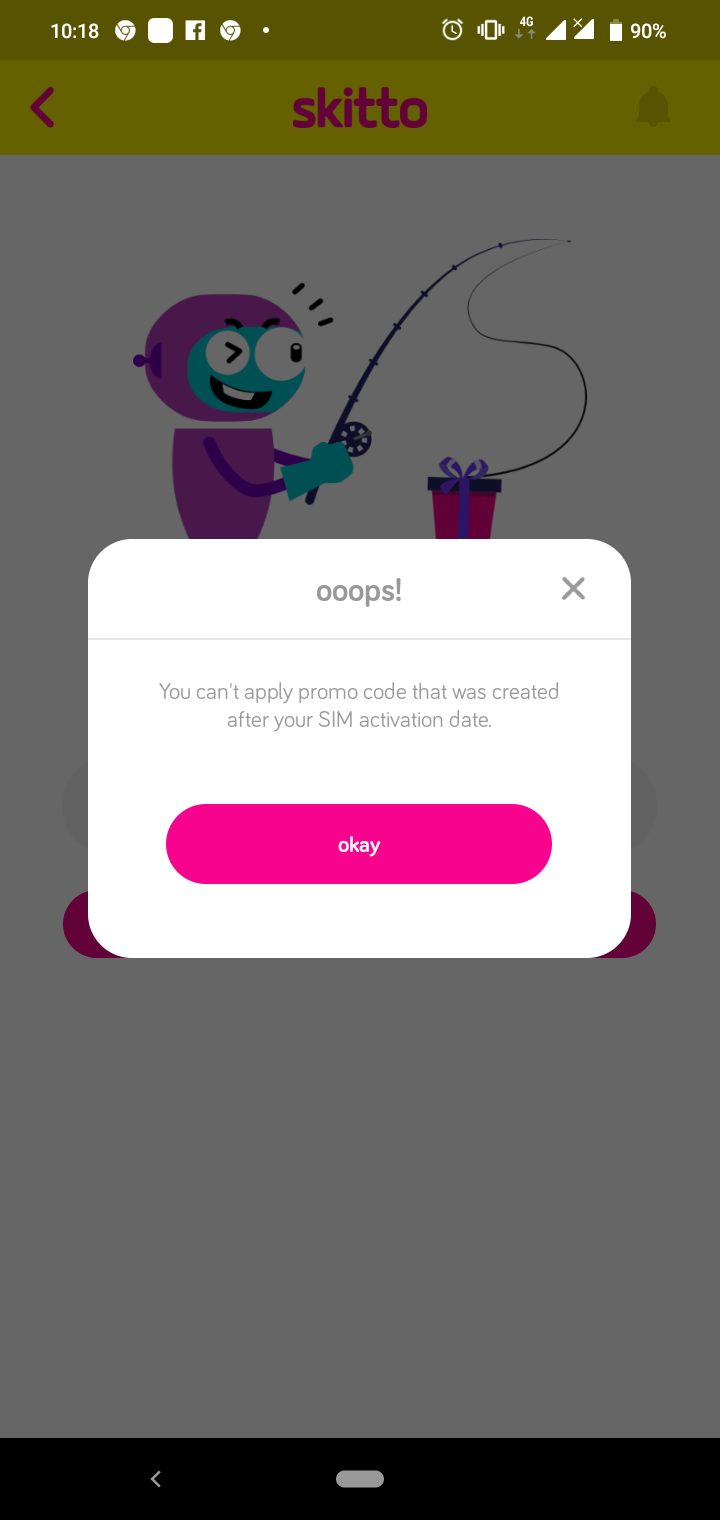720x1520 pixels.
Task: Tap the system back button
Action: (155, 1479)
